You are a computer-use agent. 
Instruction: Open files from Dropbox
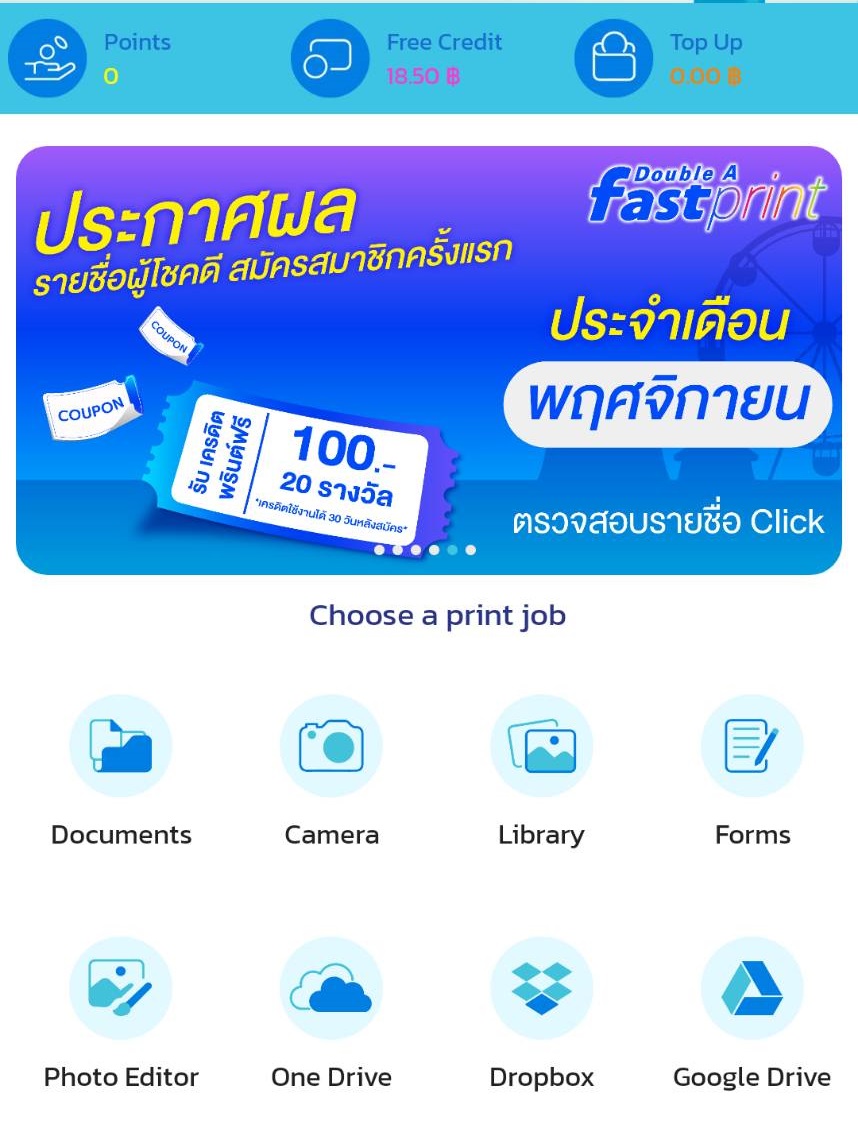click(x=541, y=987)
